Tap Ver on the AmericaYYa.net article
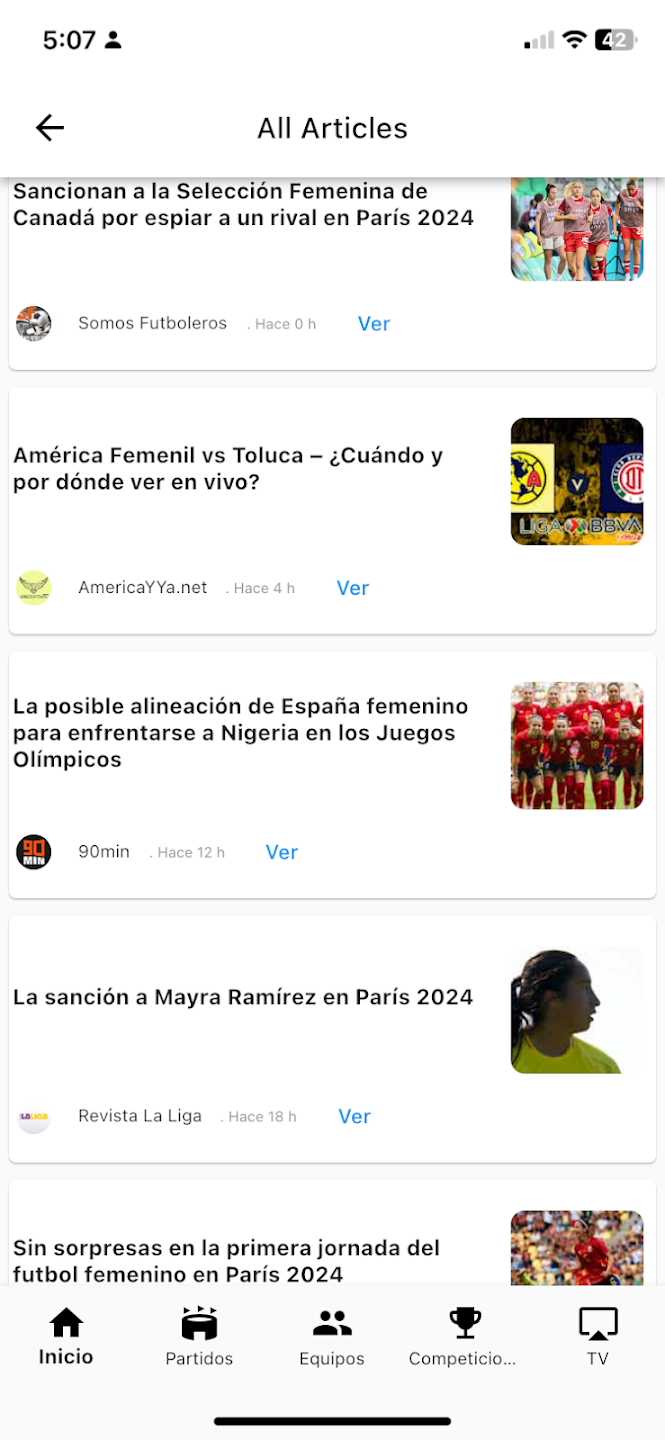This screenshot has width=665, height=1440. 353,588
